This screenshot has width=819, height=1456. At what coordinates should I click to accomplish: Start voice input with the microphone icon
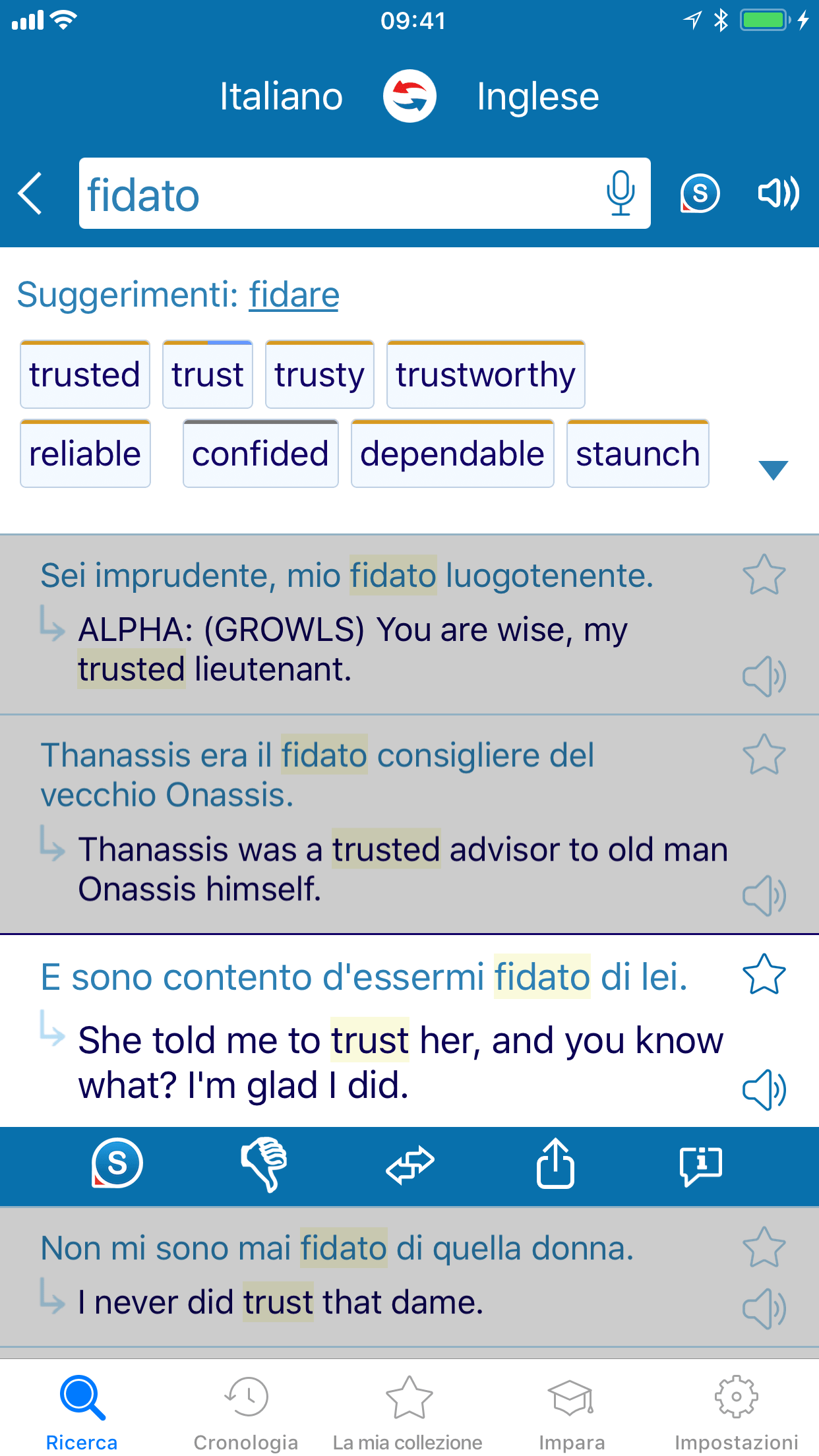point(620,193)
